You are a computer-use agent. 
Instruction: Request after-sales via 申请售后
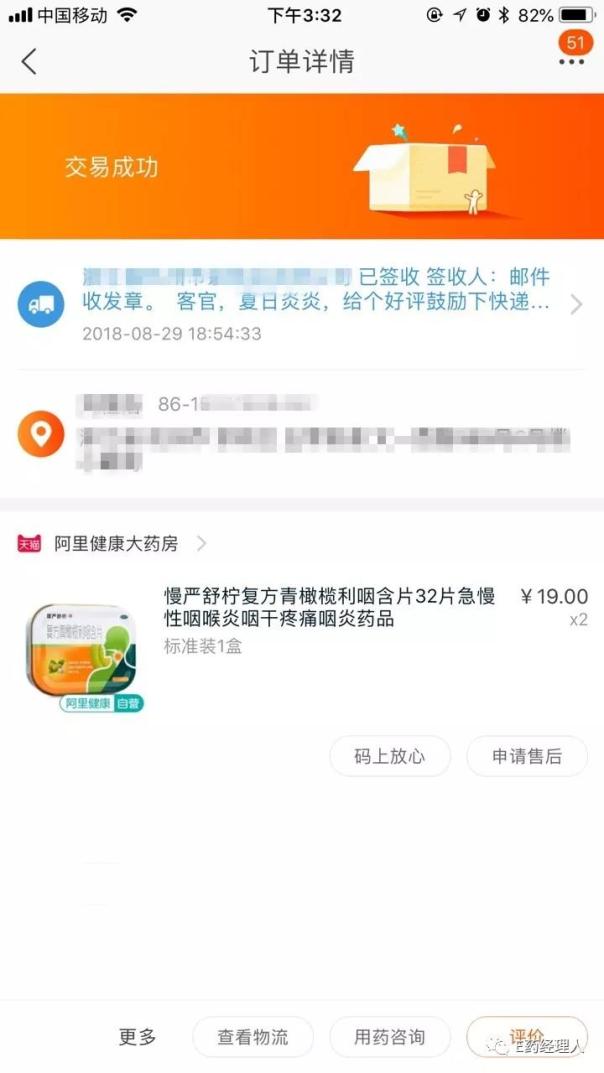[527, 756]
